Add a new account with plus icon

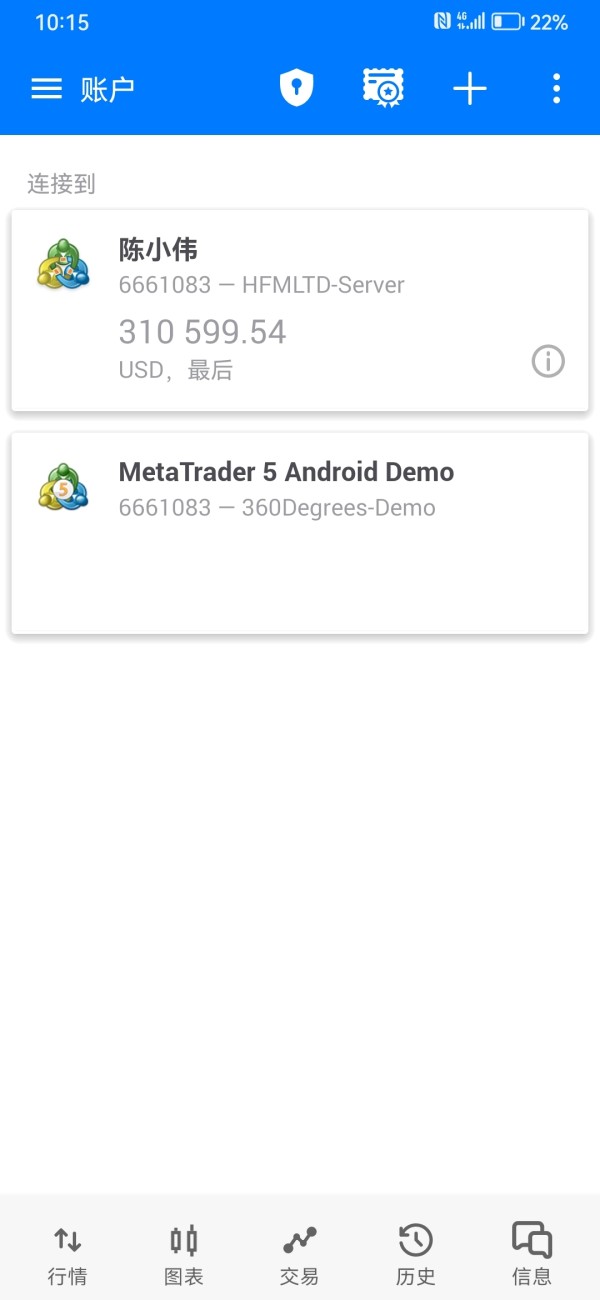click(x=469, y=89)
